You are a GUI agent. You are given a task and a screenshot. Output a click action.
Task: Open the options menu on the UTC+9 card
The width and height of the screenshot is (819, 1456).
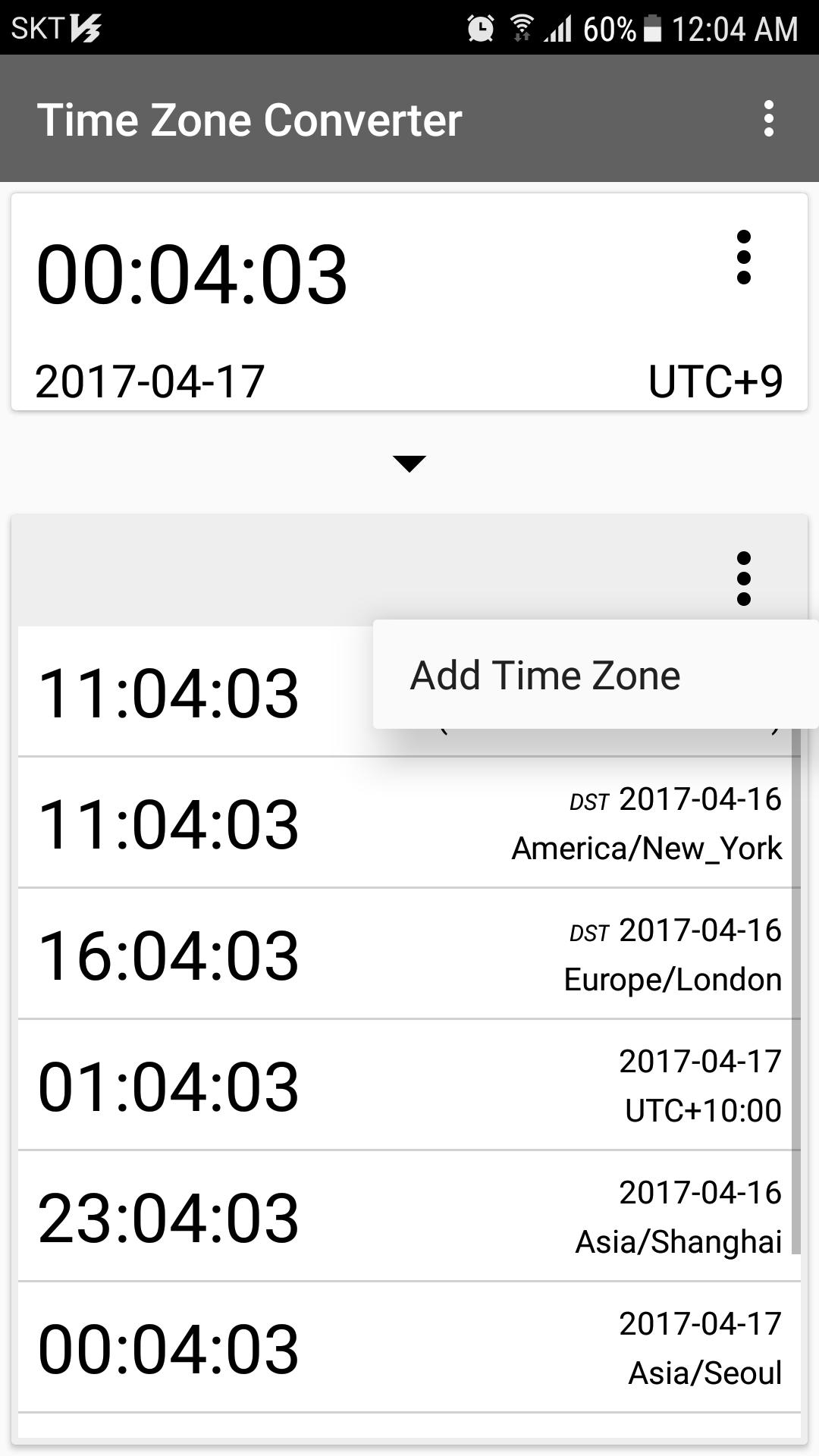coord(743,258)
